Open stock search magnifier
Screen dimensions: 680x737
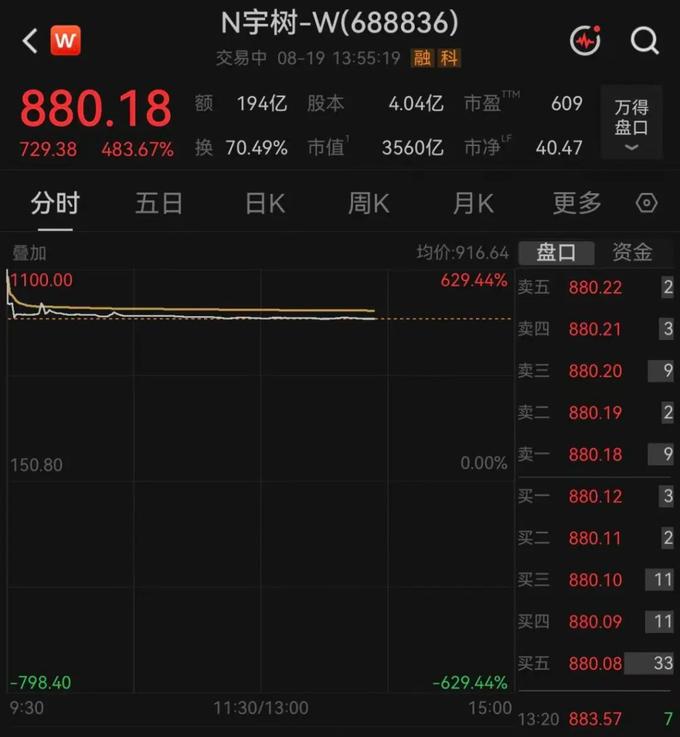coord(644,40)
